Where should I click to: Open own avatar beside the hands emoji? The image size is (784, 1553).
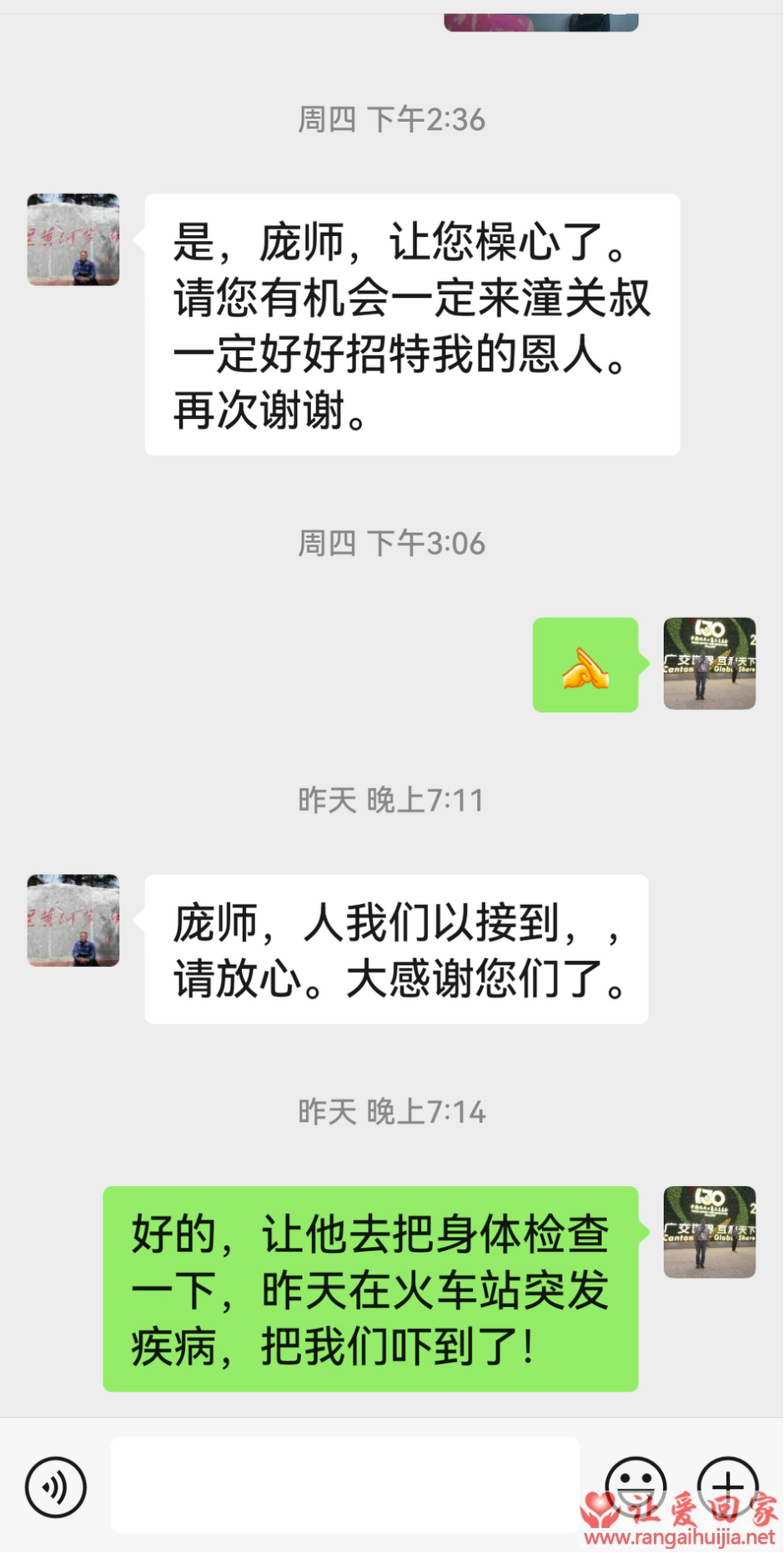[709, 664]
